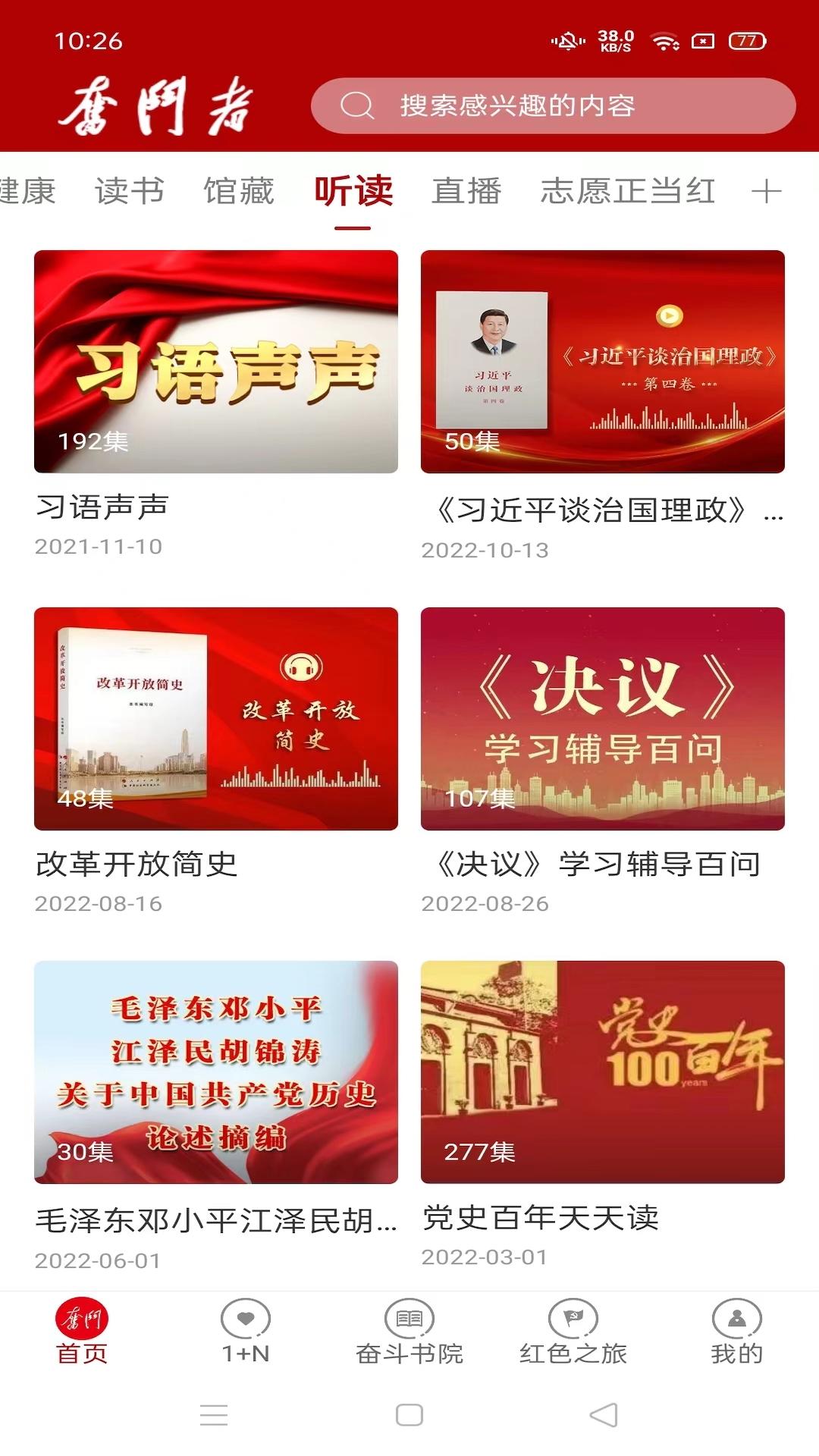Tap the system home button
Viewport: 819px width, 1456px height.
(x=409, y=1415)
